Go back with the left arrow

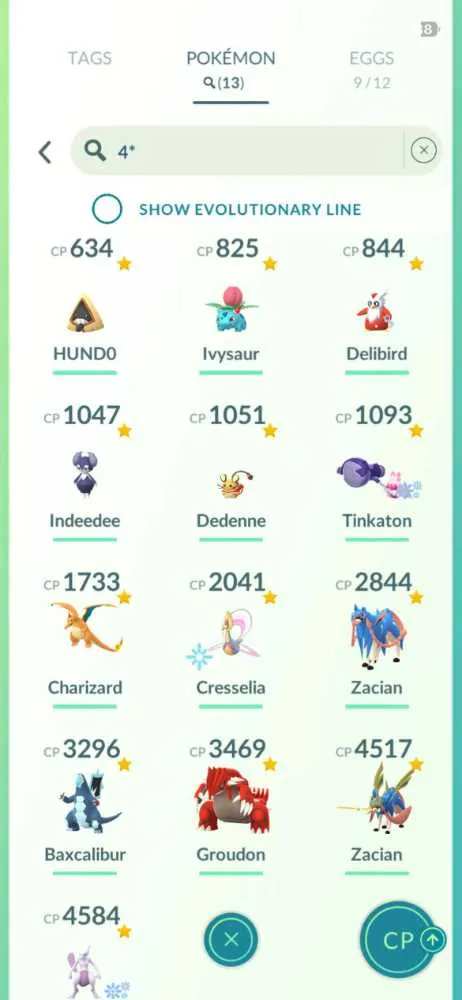point(45,152)
